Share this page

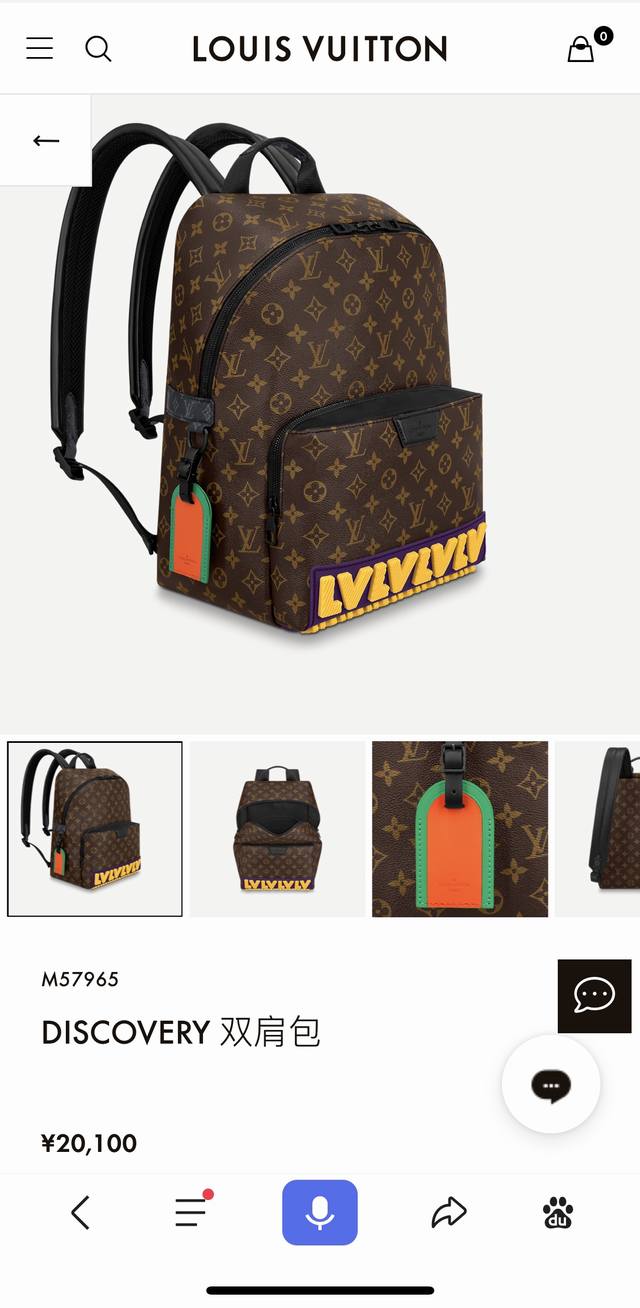coord(449,1213)
